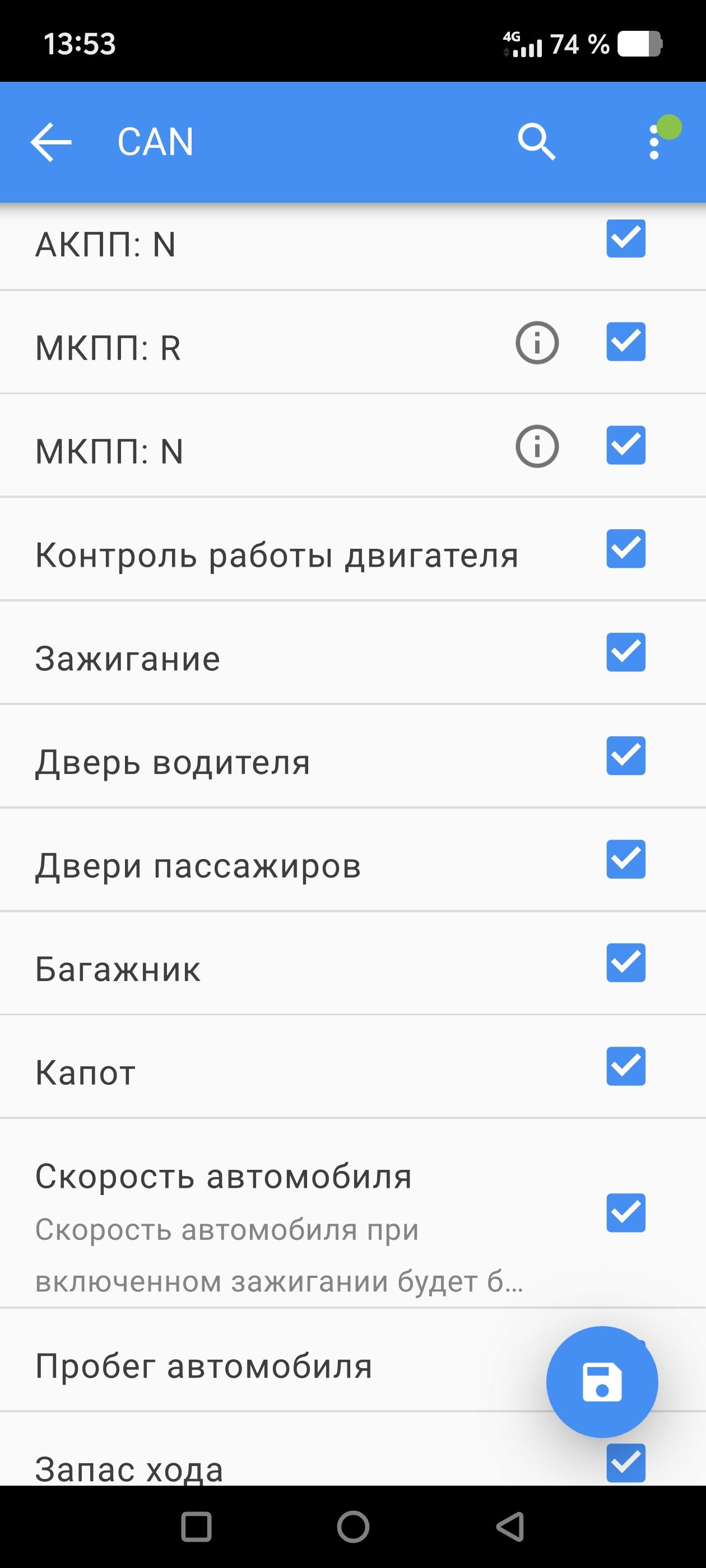Toggle the МКПП: N checkbox

[x=625, y=446]
